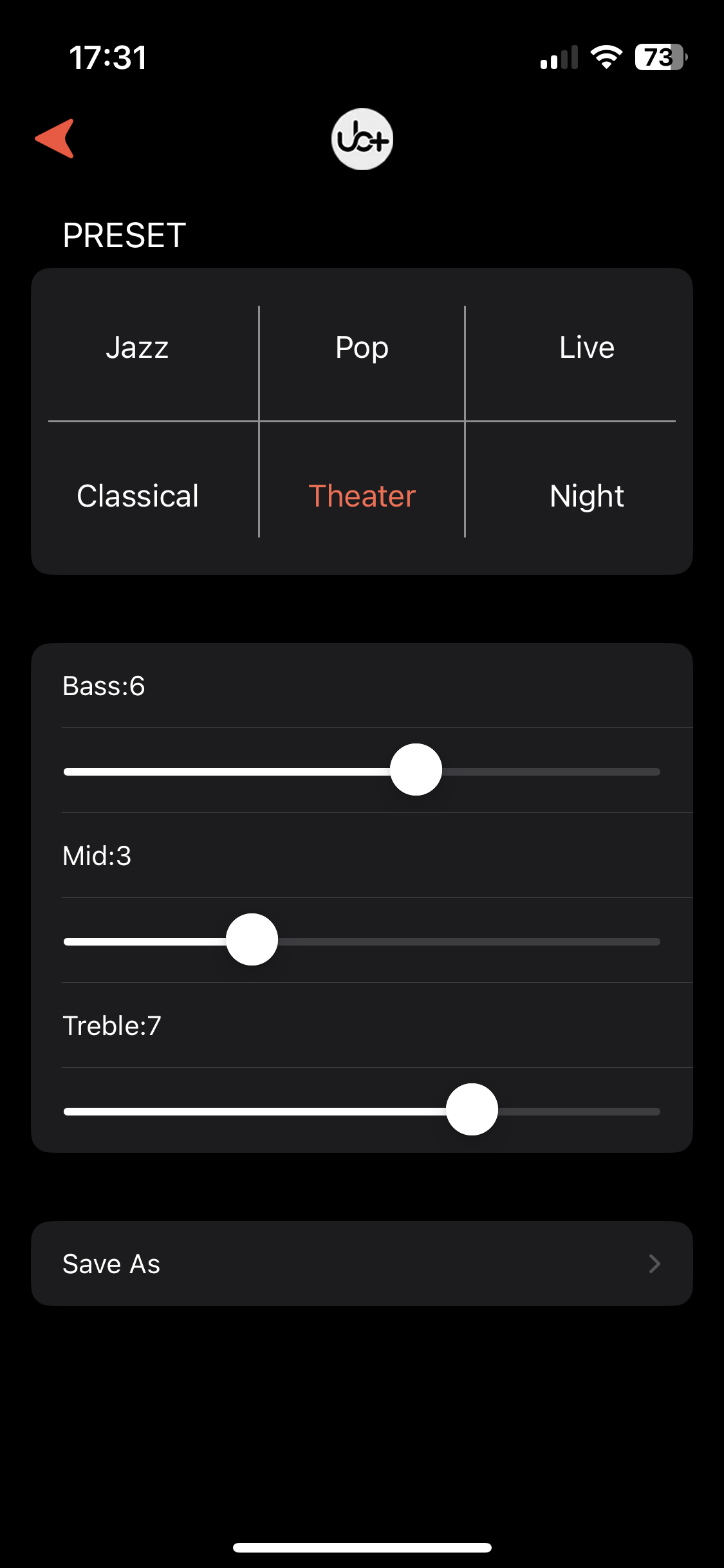Select the Jazz preset
This screenshot has width=724, height=1568.
[137, 348]
